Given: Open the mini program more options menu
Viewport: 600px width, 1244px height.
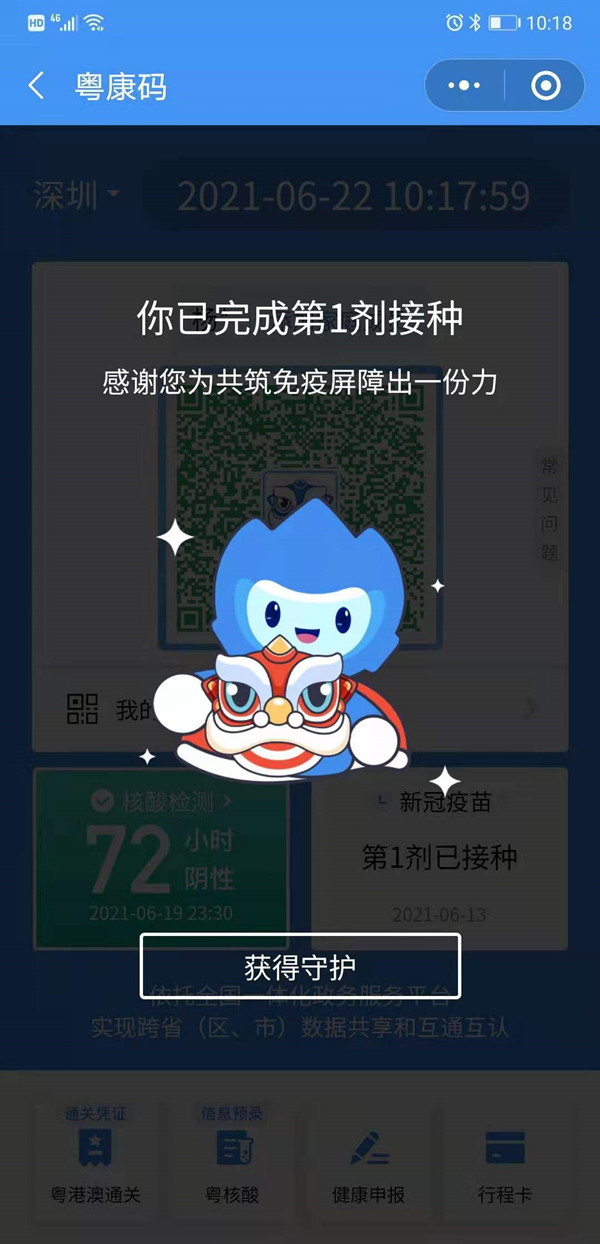Looking at the screenshot, I should (464, 86).
